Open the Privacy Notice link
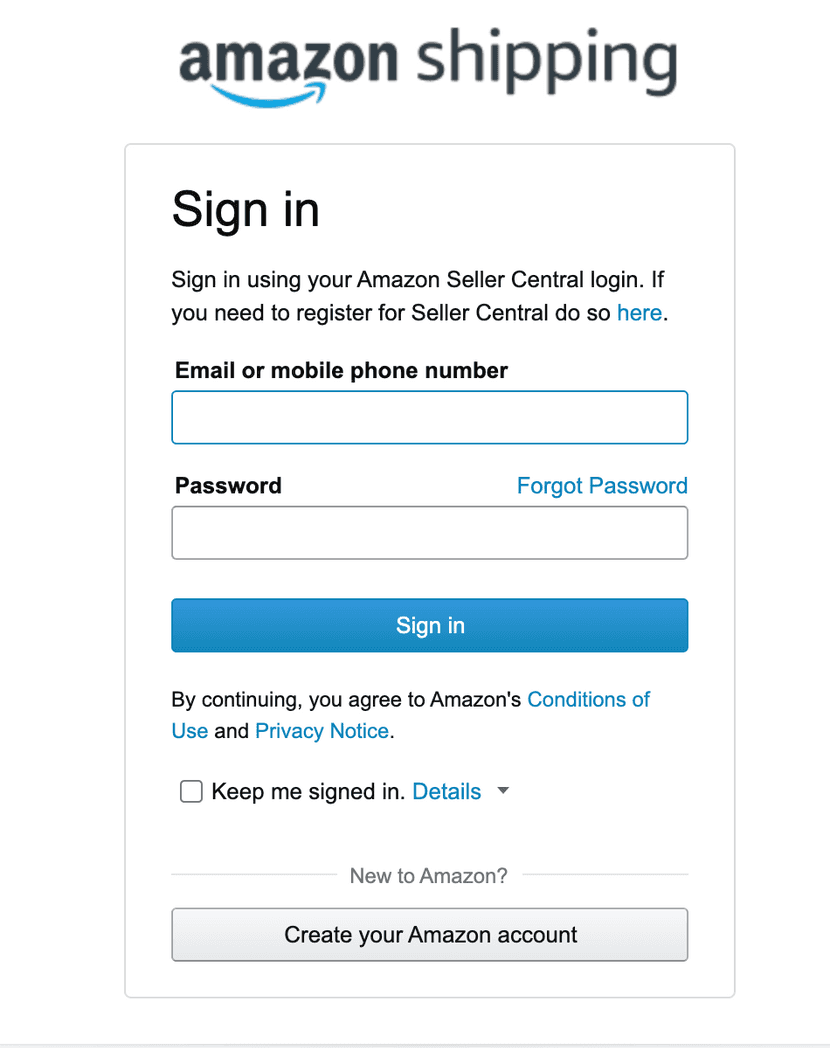The image size is (830, 1048). [321, 731]
